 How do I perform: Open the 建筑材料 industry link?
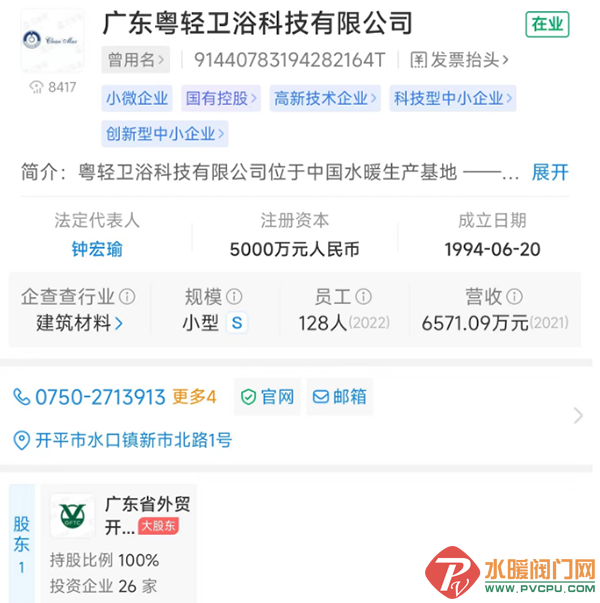coord(80,323)
